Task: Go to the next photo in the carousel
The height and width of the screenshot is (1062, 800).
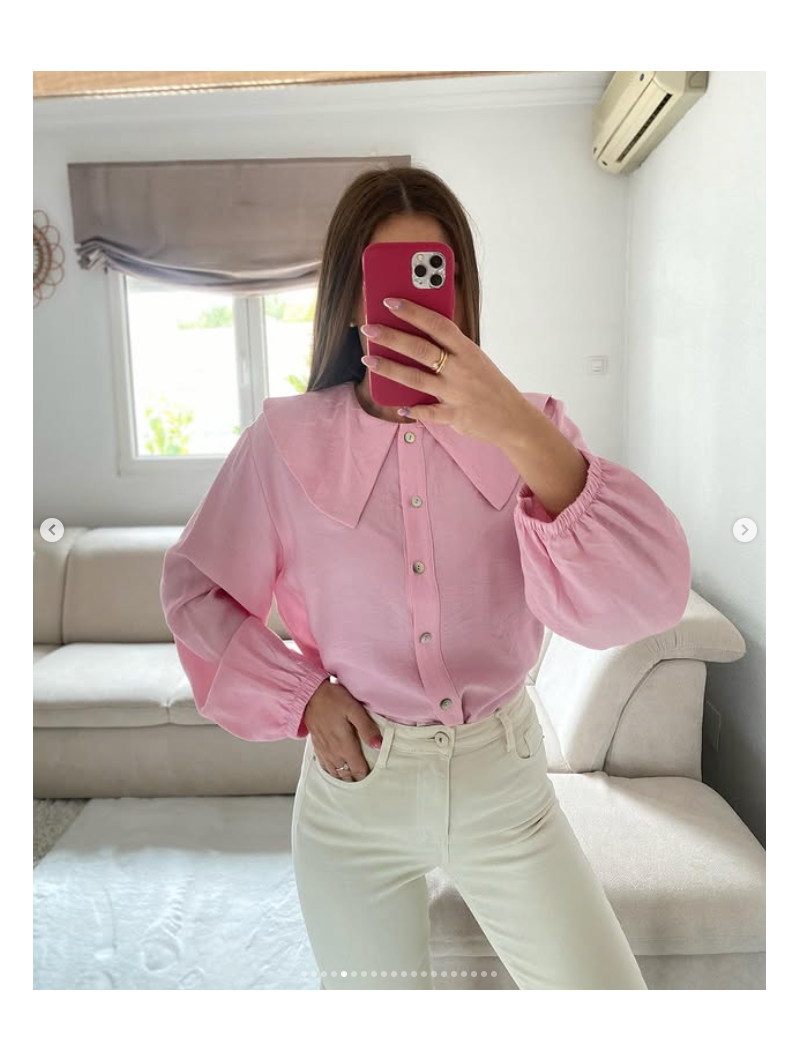Action: point(744,530)
